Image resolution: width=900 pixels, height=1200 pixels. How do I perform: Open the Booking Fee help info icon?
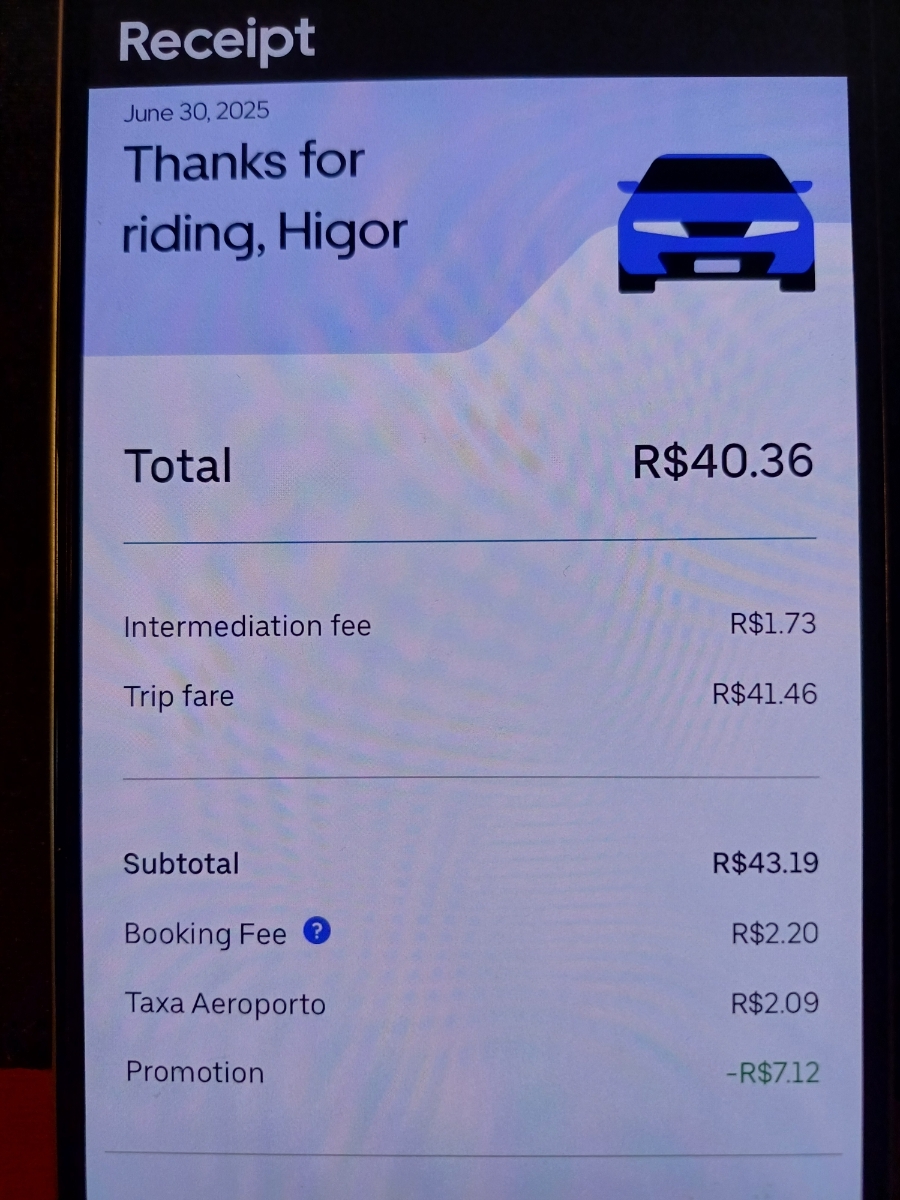(x=316, y=933)
